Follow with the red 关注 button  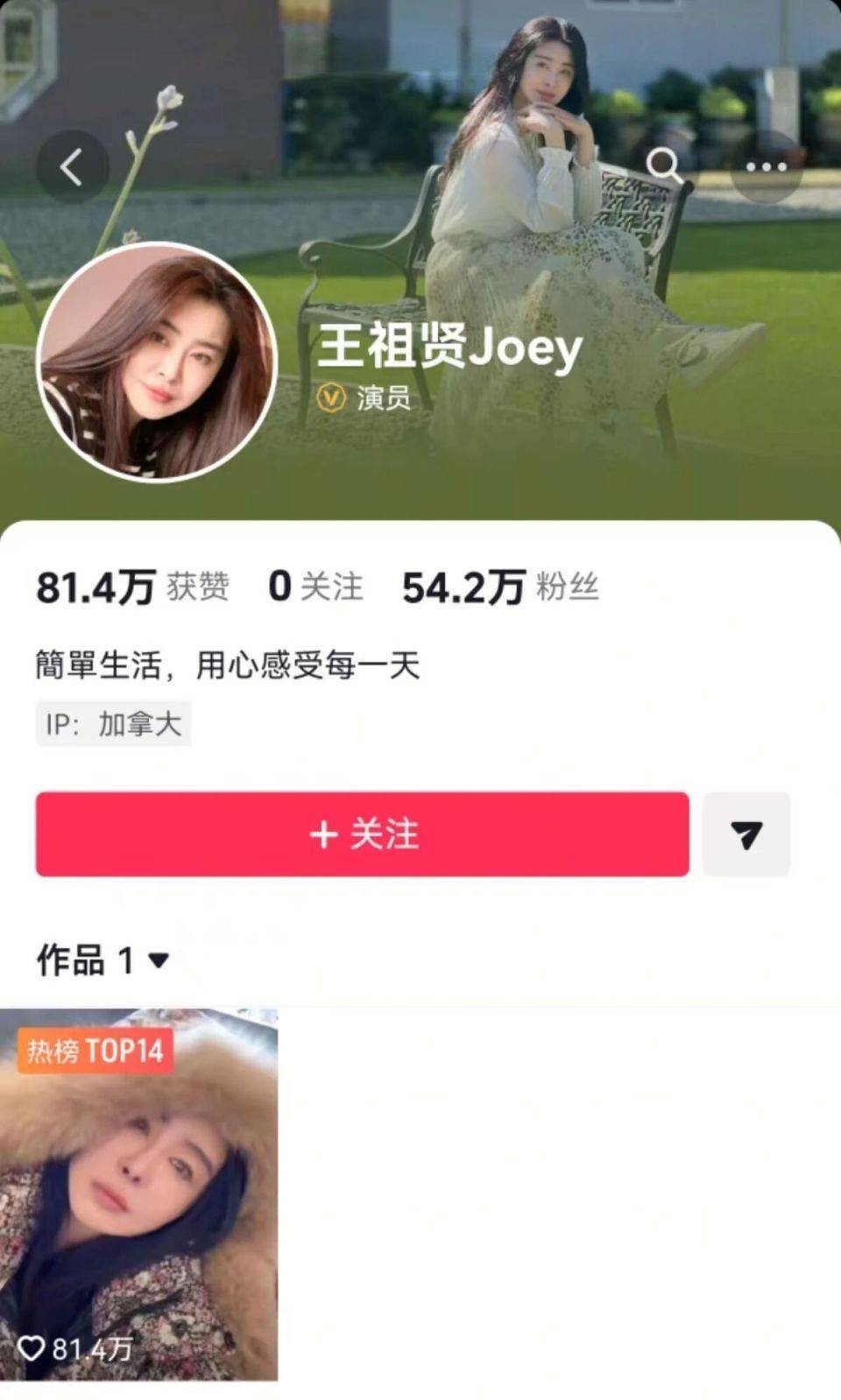point(362,834)
